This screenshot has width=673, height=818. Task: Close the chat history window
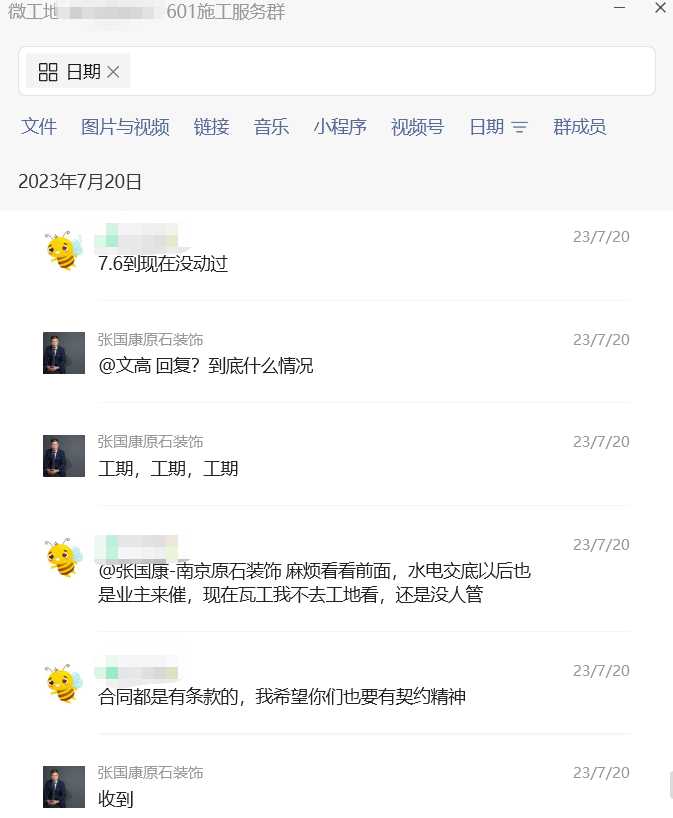coord(660,8)
